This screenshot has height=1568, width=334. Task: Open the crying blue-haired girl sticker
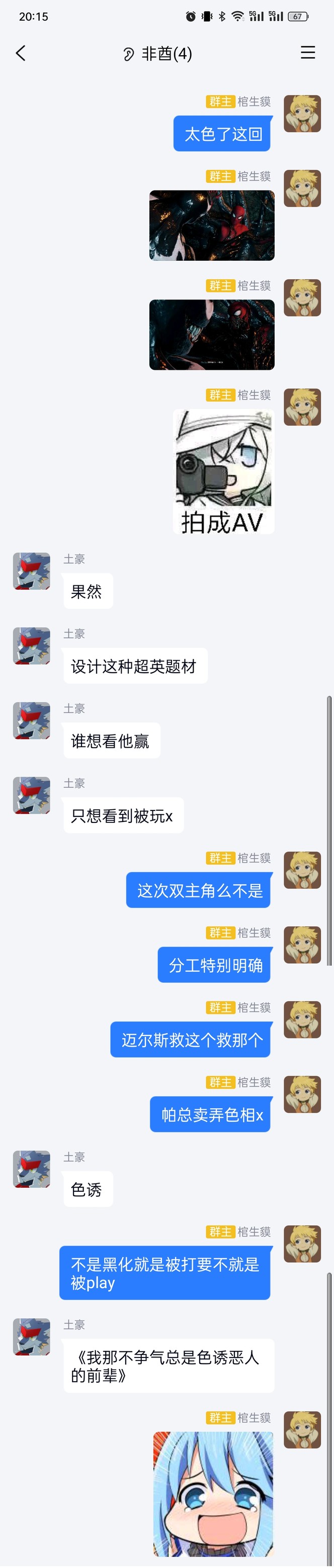(213, 1493)
